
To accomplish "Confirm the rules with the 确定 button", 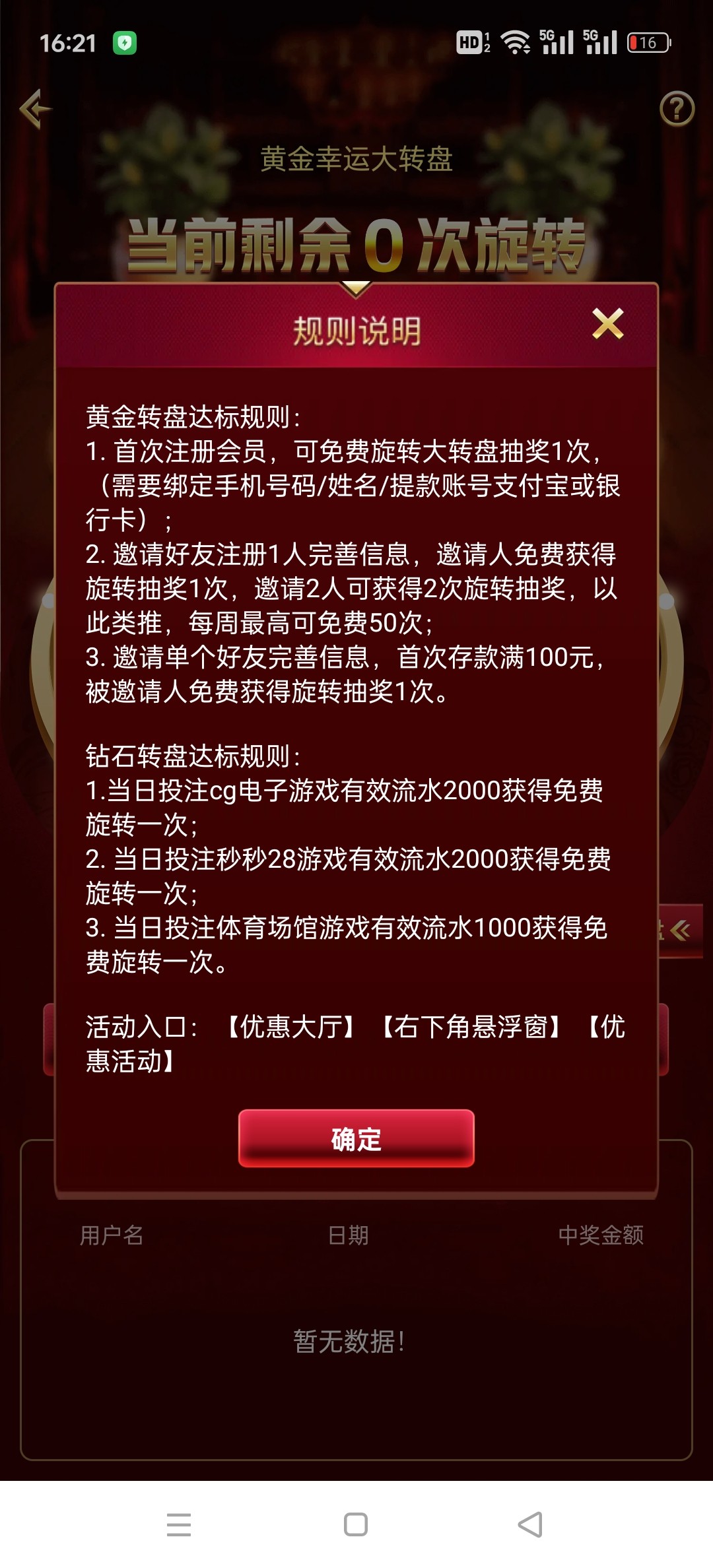I will 356,1138.
